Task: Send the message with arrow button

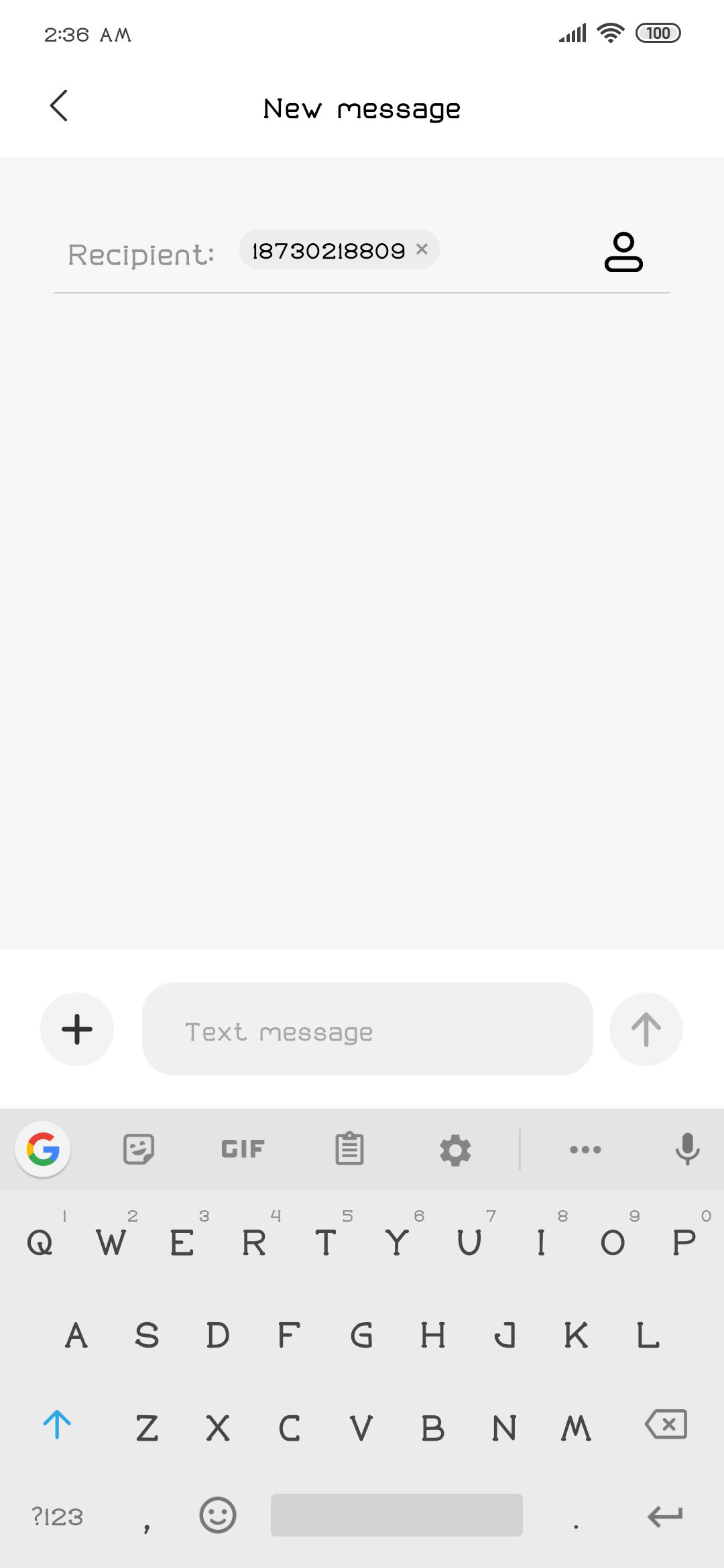Action: [646, 1029]
